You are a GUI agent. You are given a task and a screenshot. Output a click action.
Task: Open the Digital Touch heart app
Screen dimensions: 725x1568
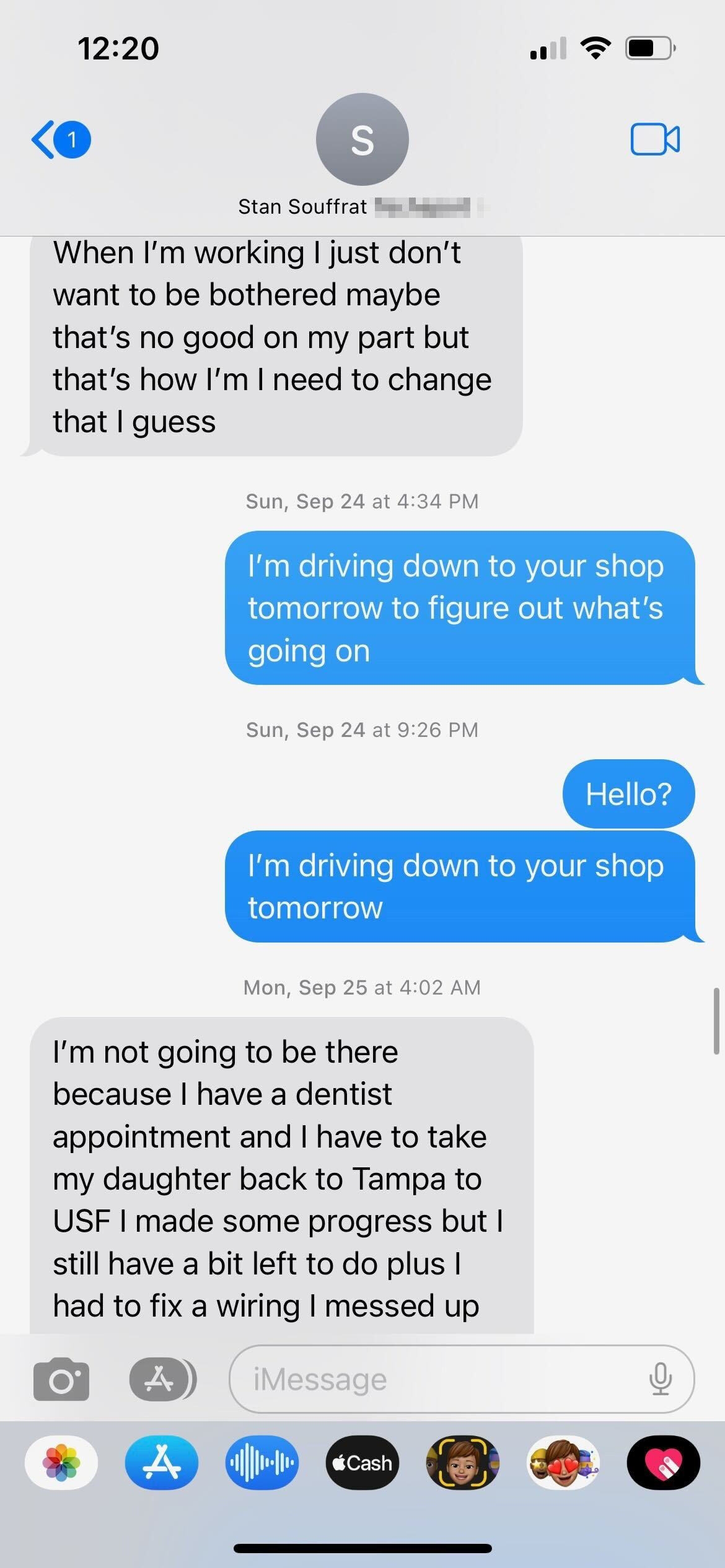663,1463
